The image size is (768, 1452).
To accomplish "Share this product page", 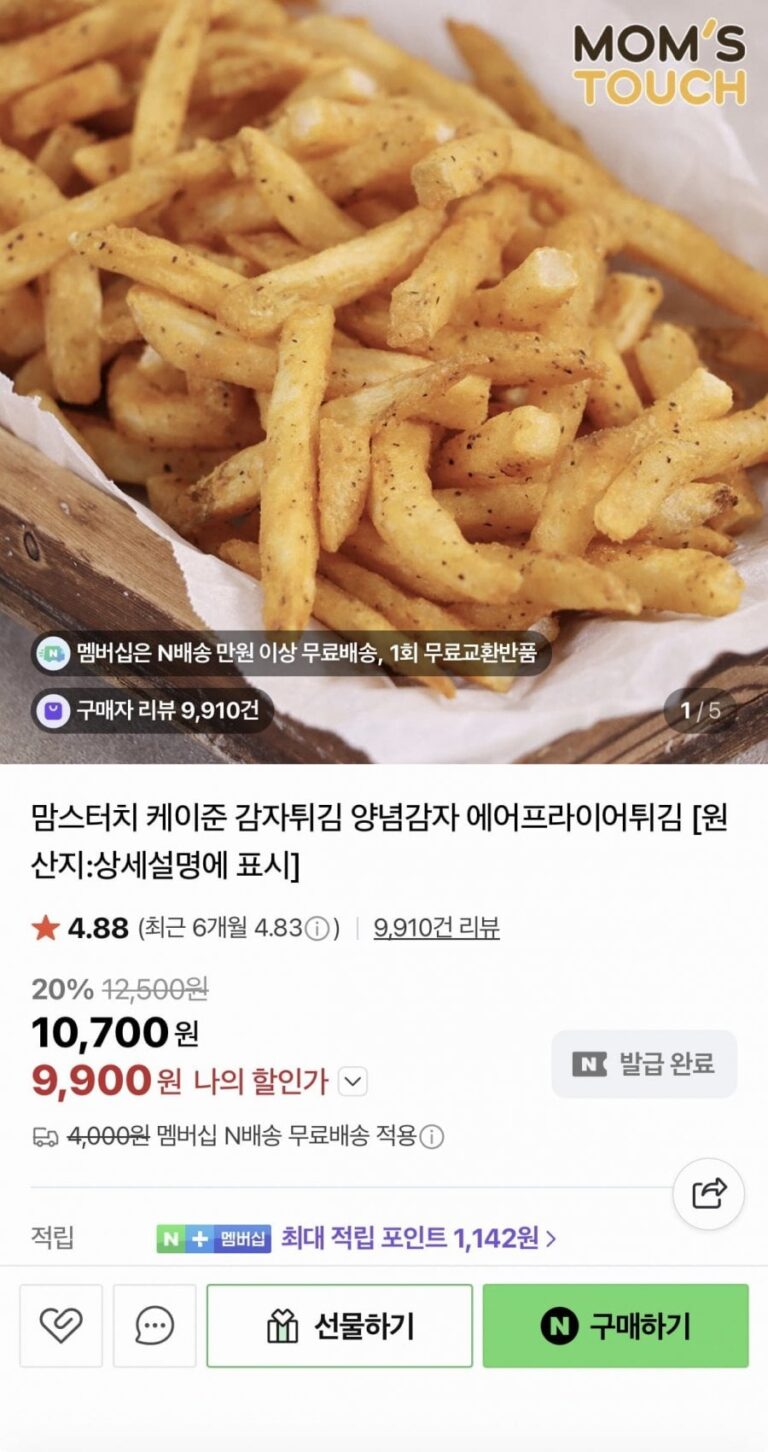I will pos(708,1193).
